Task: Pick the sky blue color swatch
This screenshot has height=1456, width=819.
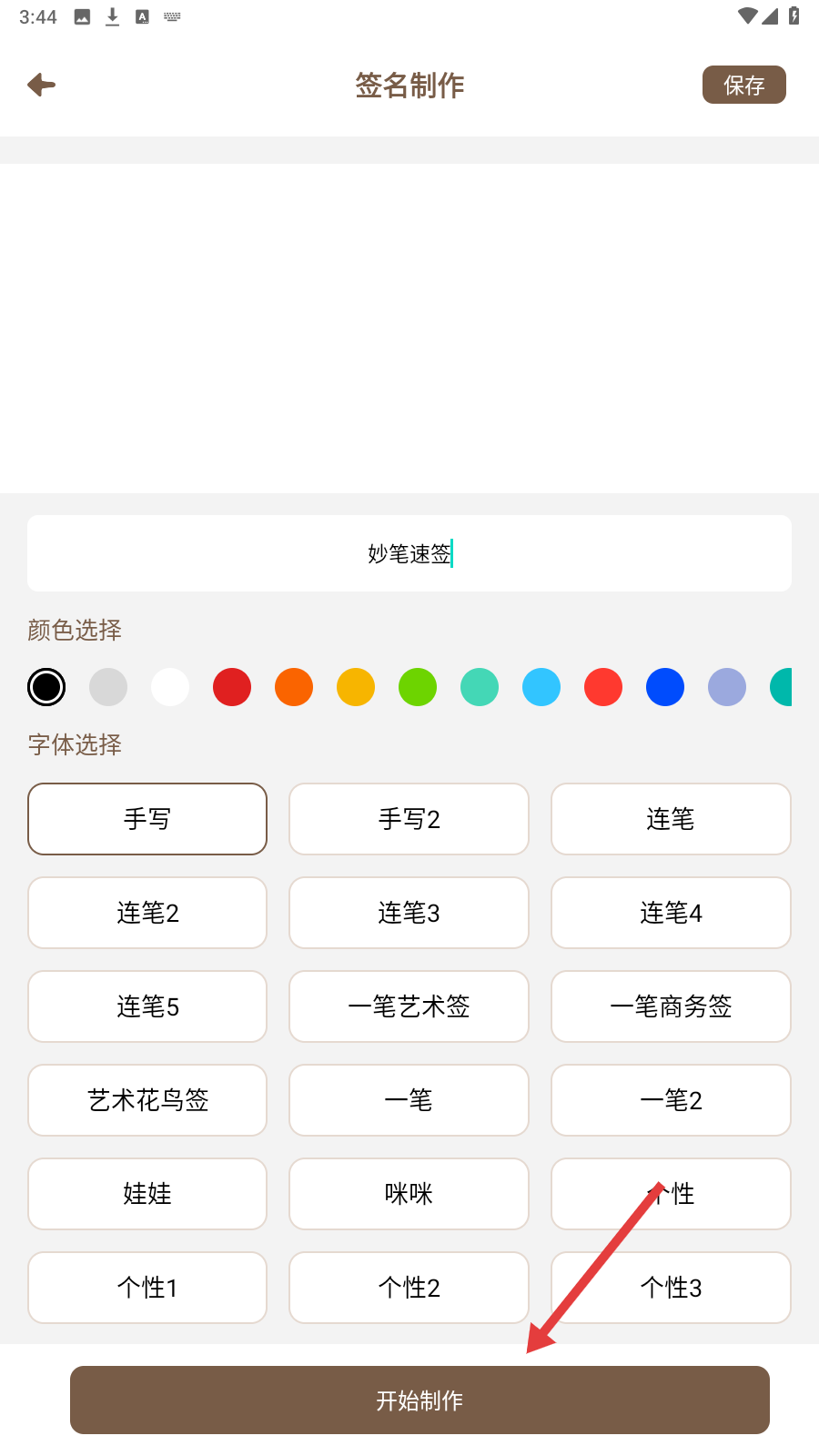Action: 541,687
